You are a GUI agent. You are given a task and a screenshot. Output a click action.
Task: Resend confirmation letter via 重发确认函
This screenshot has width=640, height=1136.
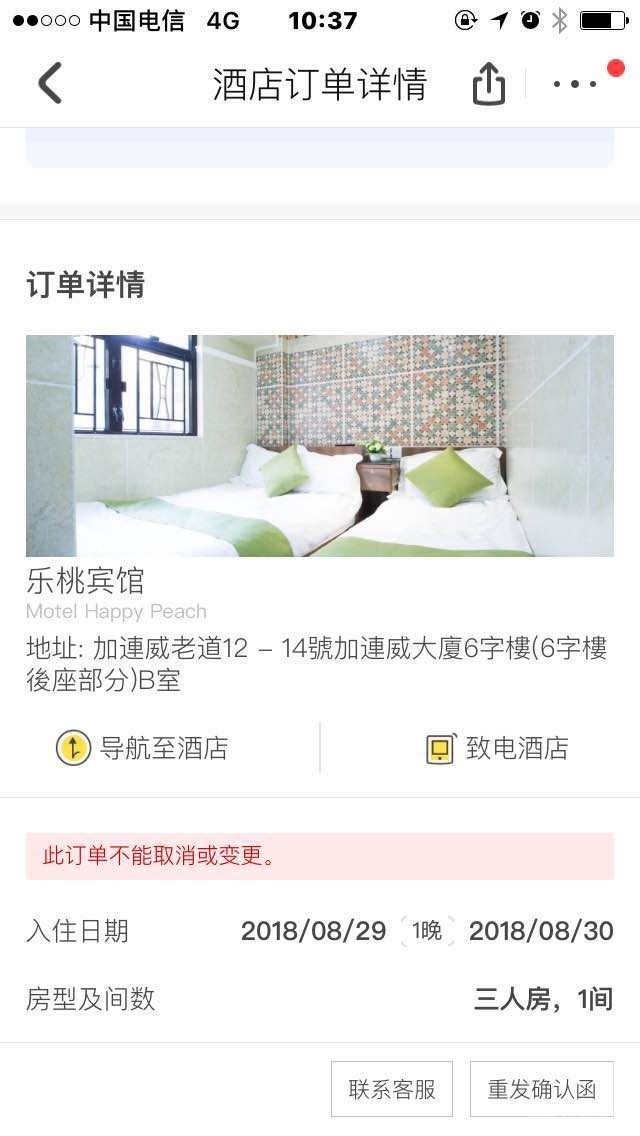click(x=542, y=1089)
